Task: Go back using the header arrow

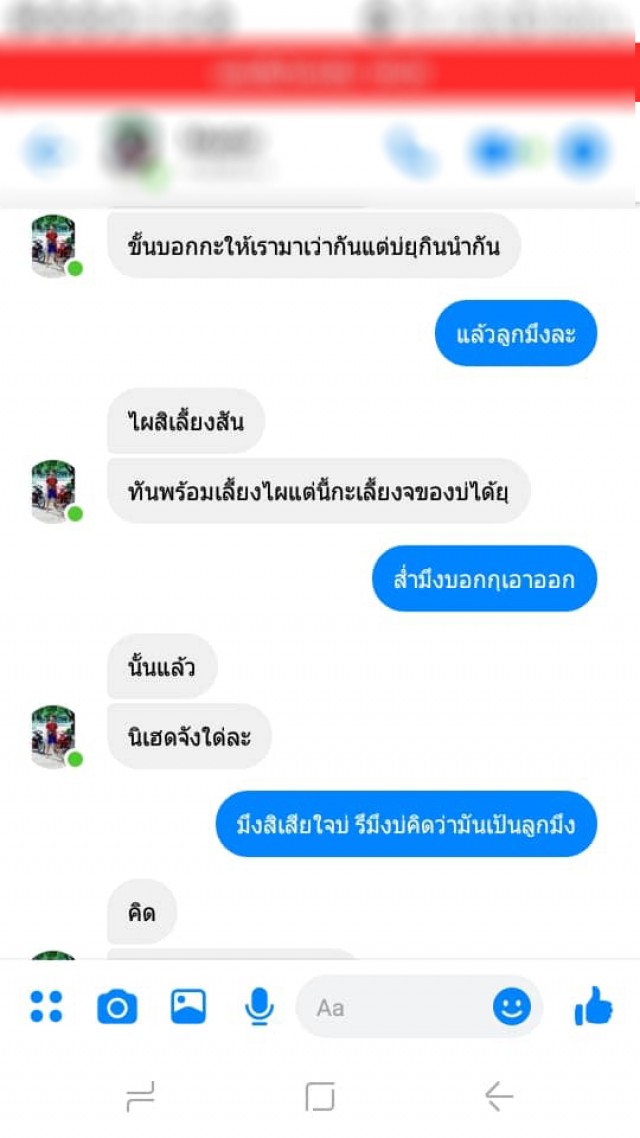Action: coord(45,152)
